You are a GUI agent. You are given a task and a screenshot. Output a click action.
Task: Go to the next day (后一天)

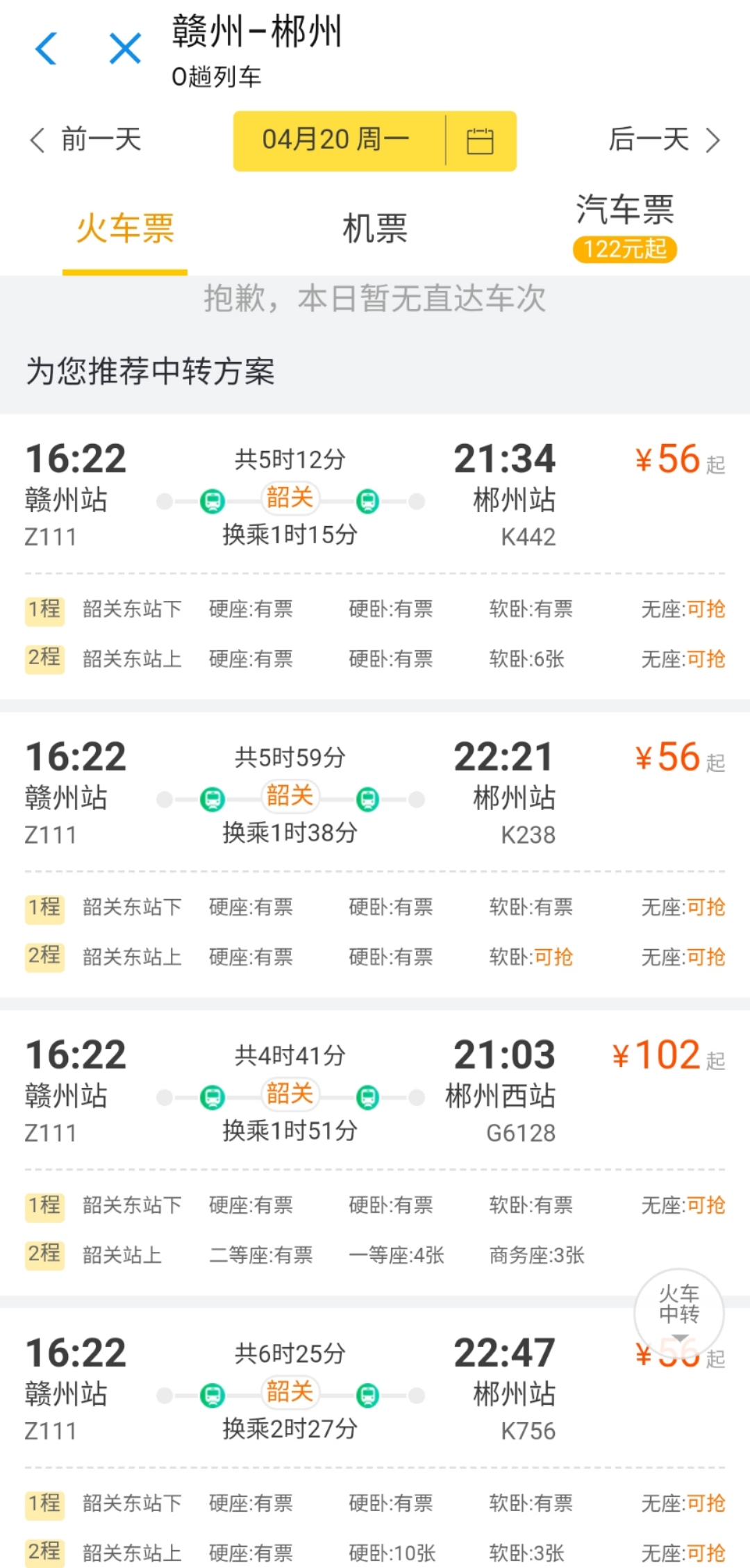[x=665, y=140]
